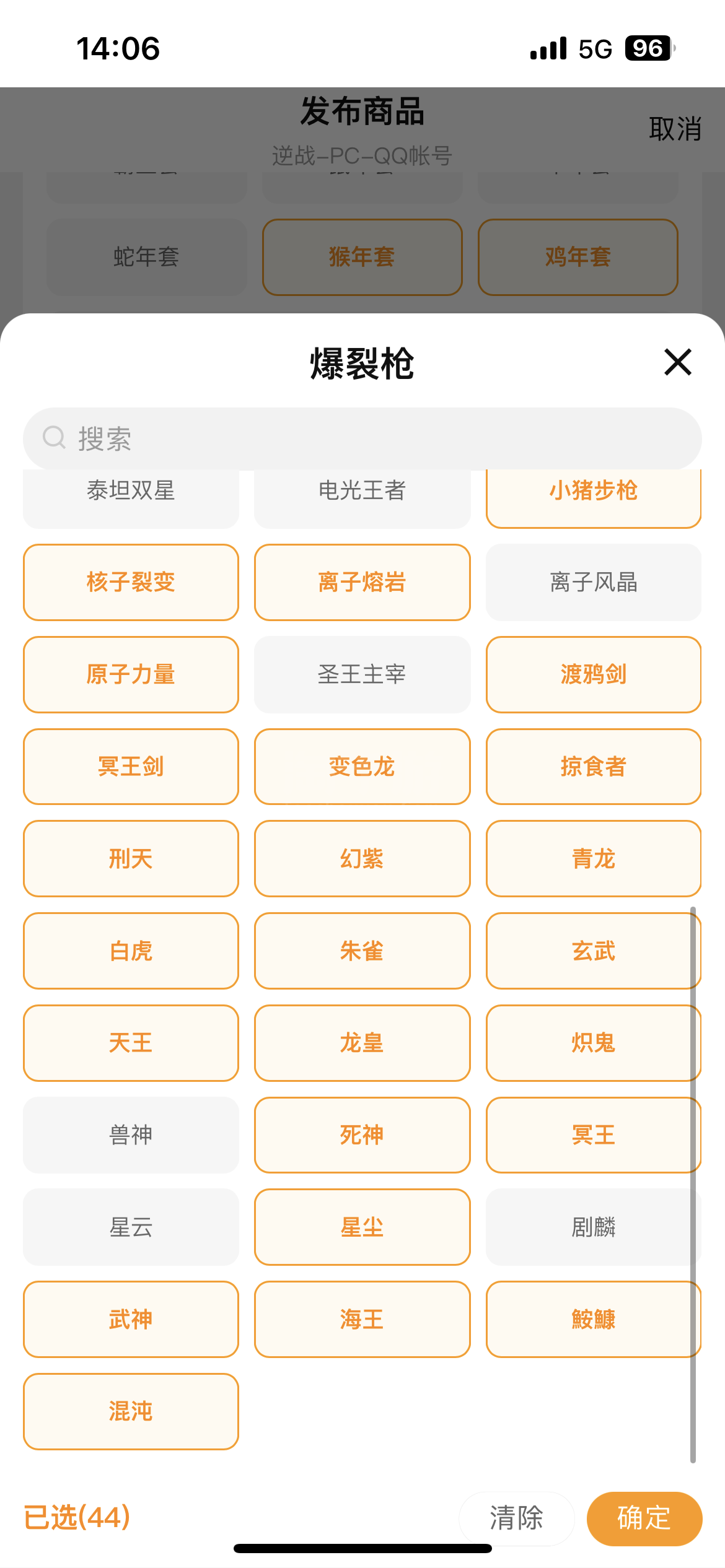This screenshot has height=1568, width=725.
Task: Deselect the 核子裂变 chip
Action: coord(131,582)
